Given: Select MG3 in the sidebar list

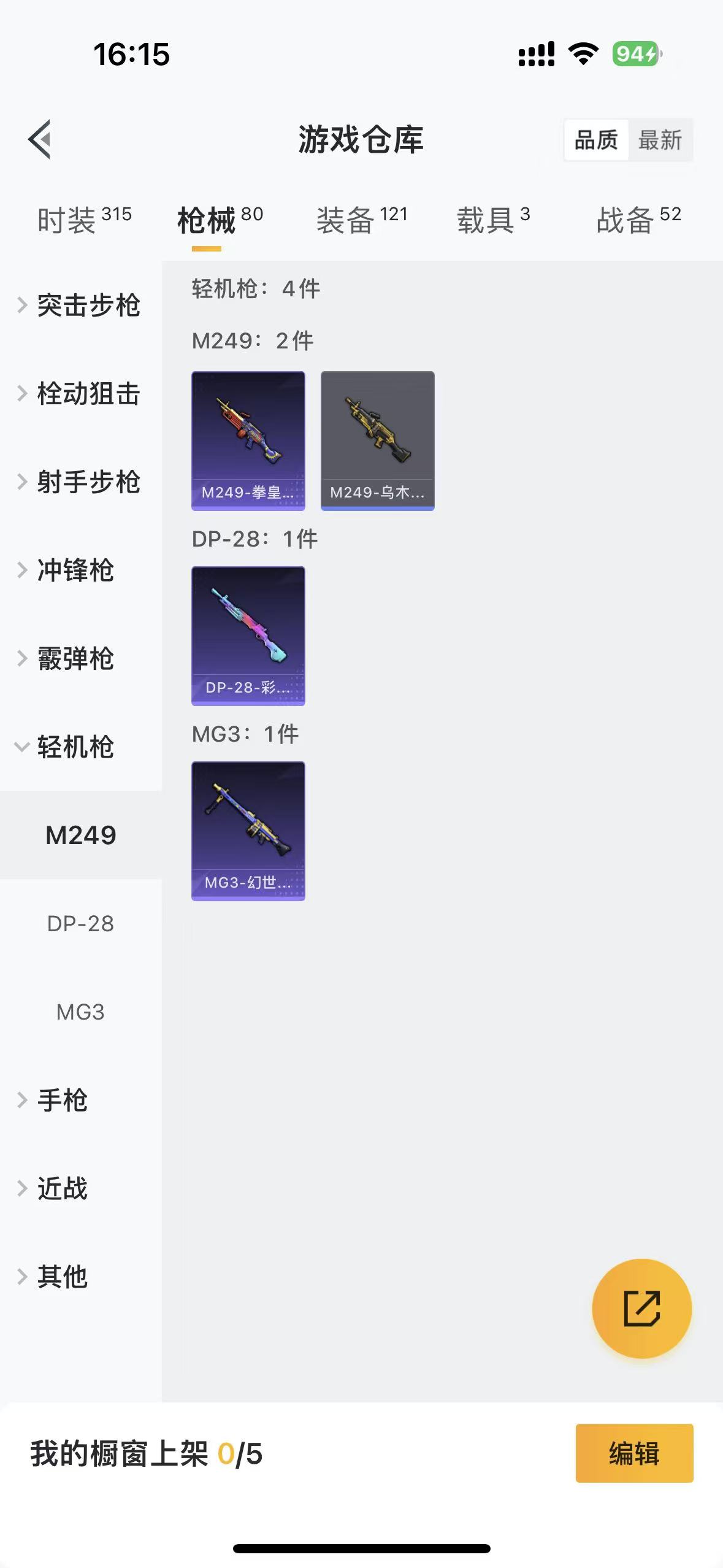Looking at the screenshot, I should (80, 1012).
